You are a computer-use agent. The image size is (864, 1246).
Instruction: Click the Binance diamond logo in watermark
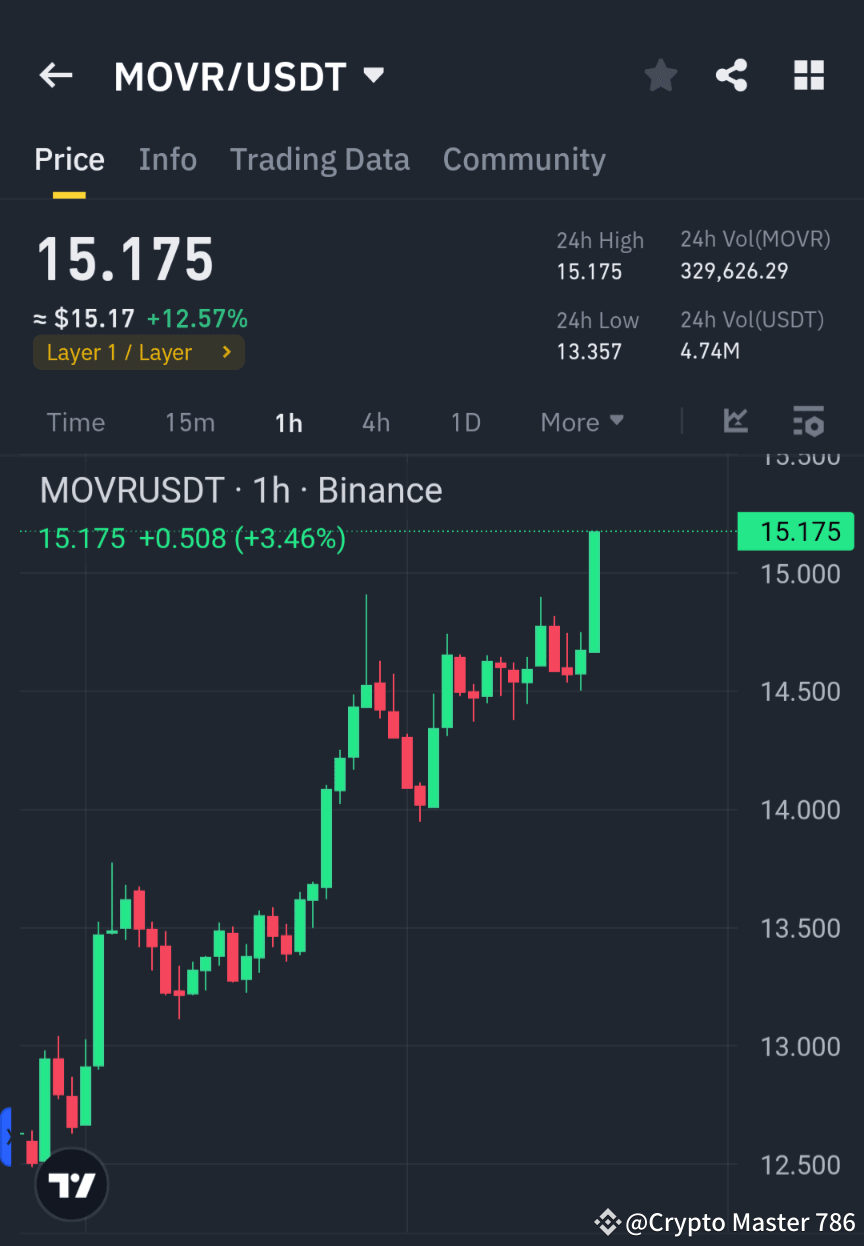coord(607,1221)
